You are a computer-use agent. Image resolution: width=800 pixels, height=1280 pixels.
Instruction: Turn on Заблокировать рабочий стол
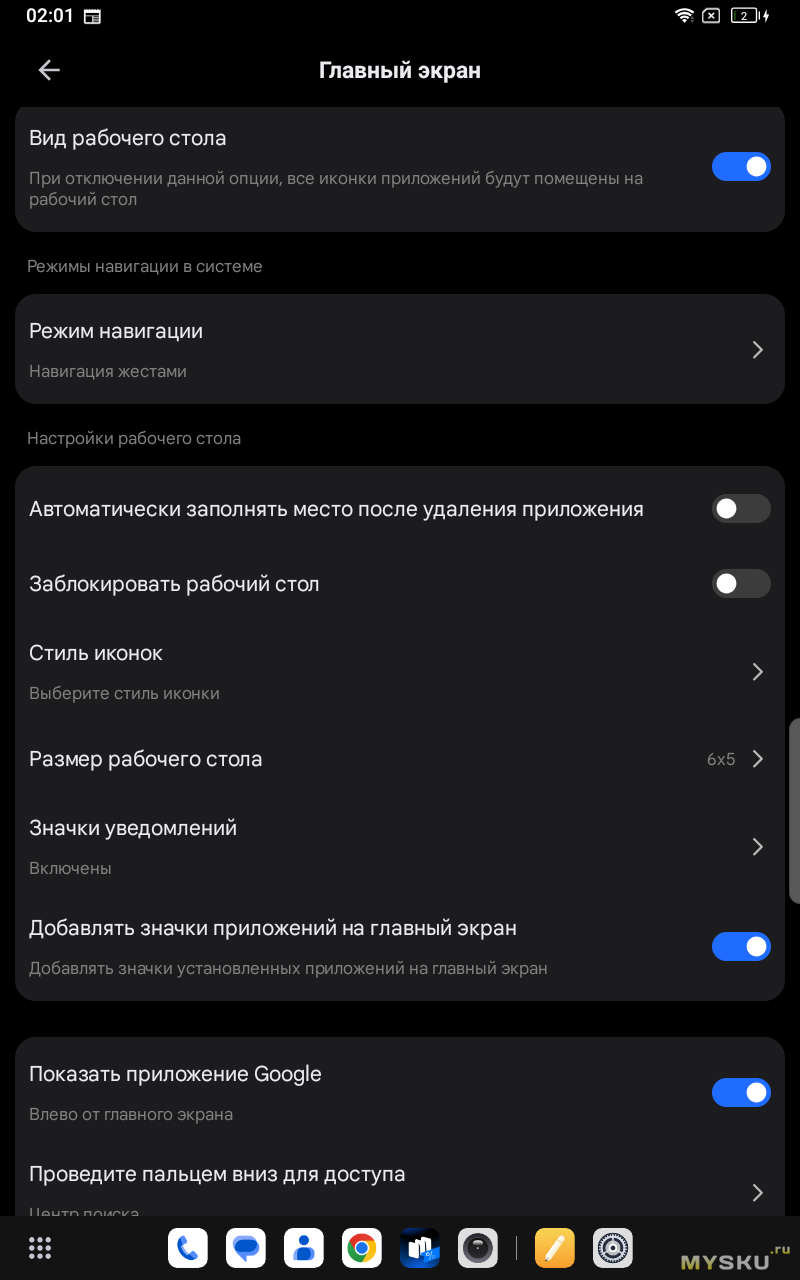[741, 583]
